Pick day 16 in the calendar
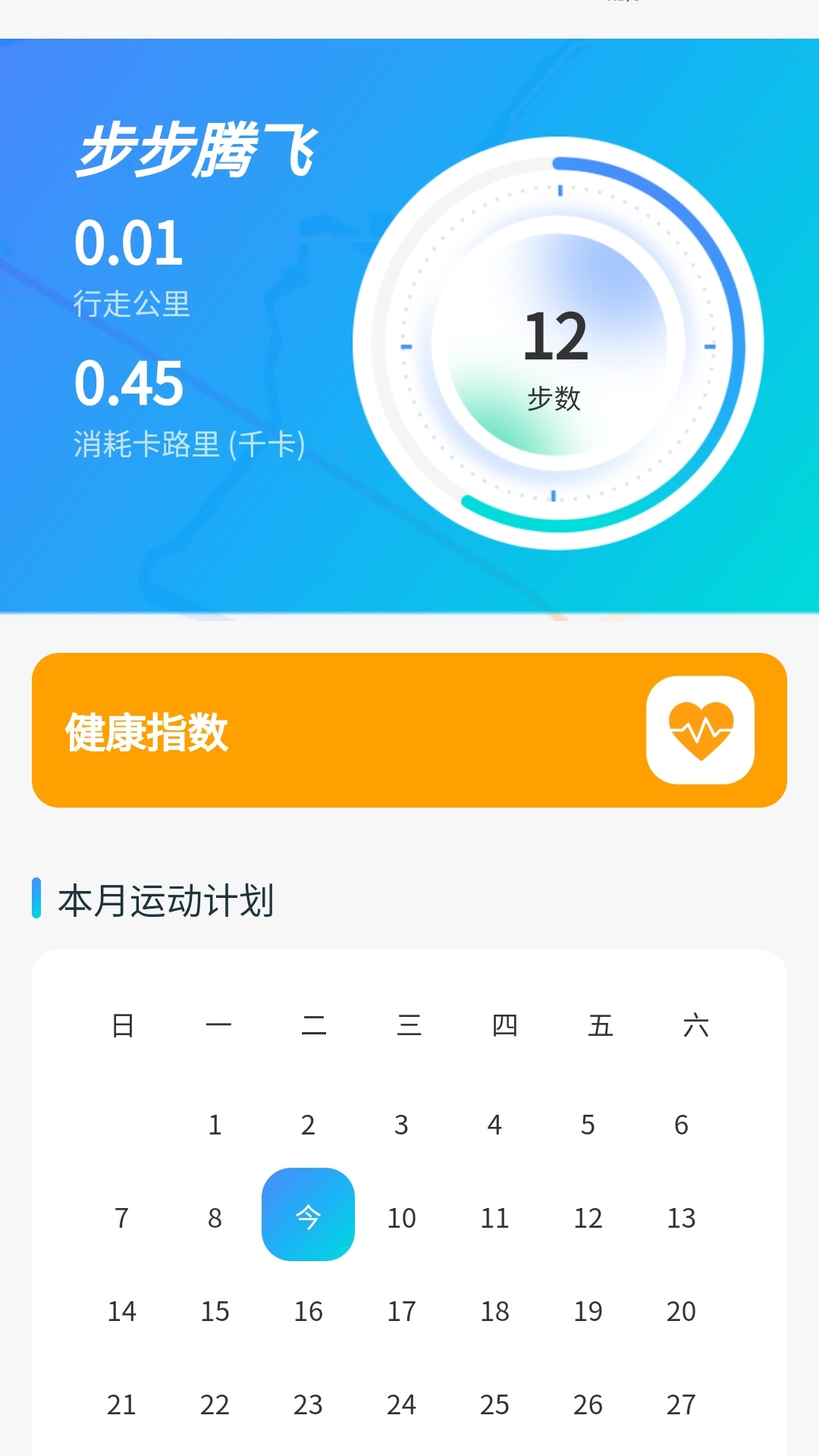The image size is (819, 1456). pos(308,1311)
